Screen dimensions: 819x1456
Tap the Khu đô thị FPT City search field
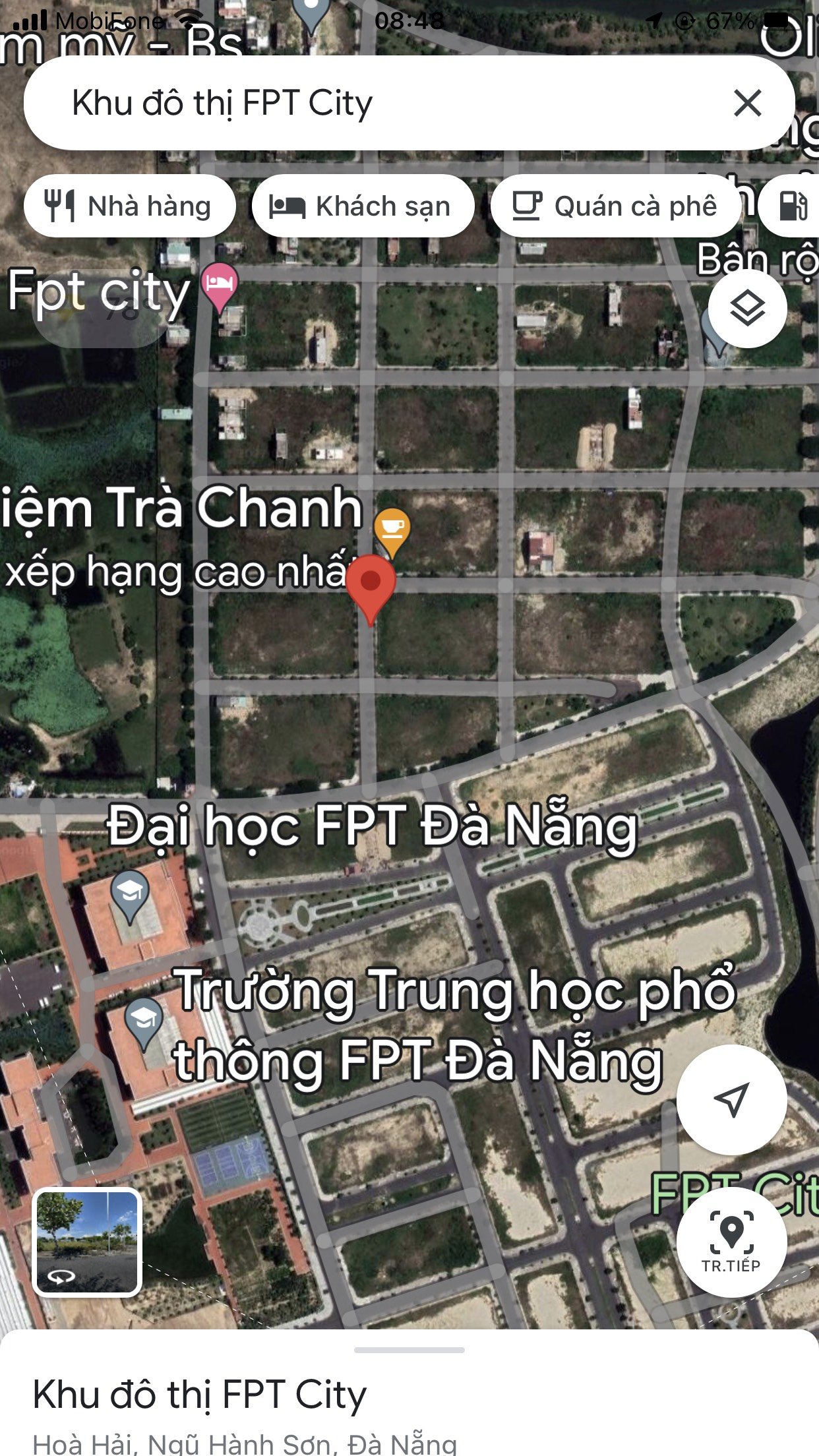(369, 104)
